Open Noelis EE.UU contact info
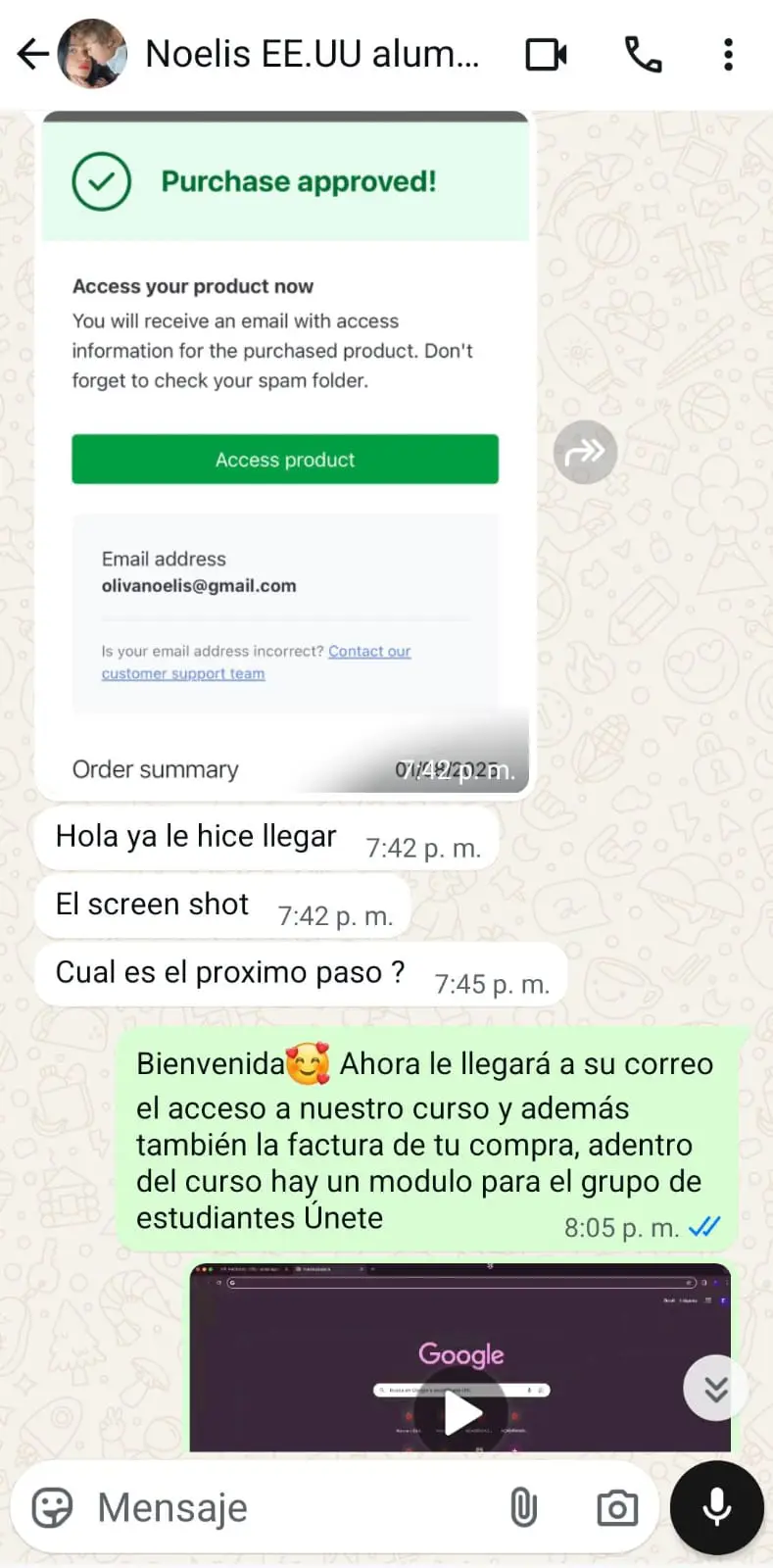773x1568 pixels. tap(312, 54)
